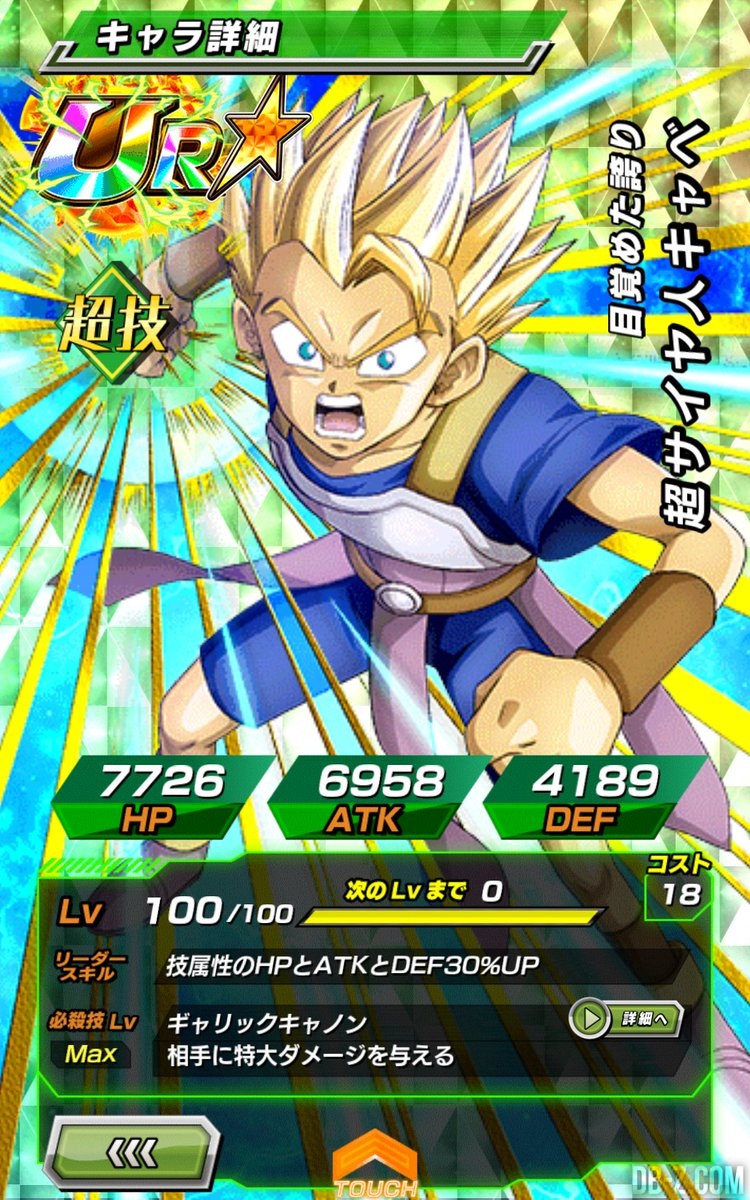Tap the orange TOUCH arrow at the bottom

(375, 1166)
